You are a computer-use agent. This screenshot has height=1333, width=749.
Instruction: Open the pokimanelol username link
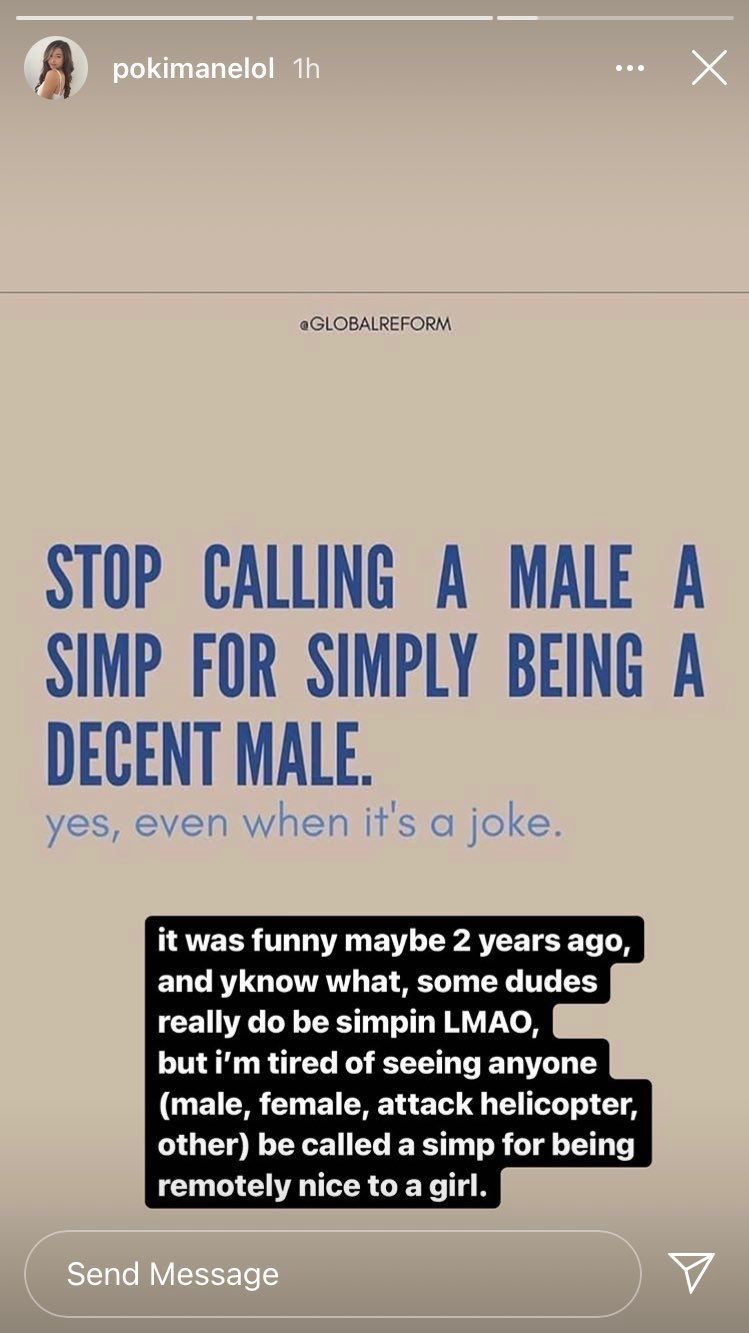coord(193,69)
